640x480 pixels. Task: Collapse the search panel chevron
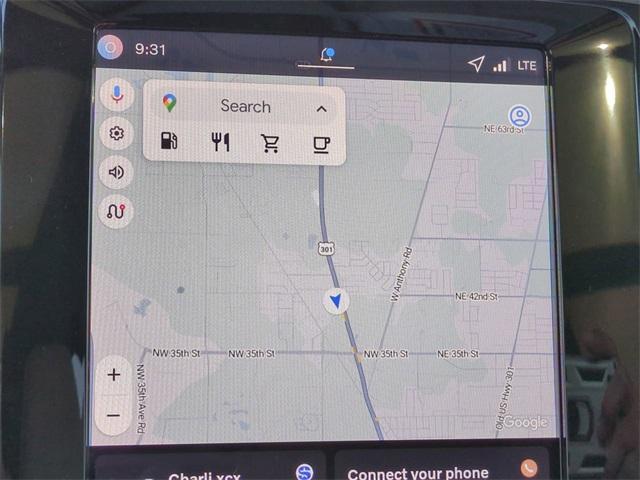321,108
